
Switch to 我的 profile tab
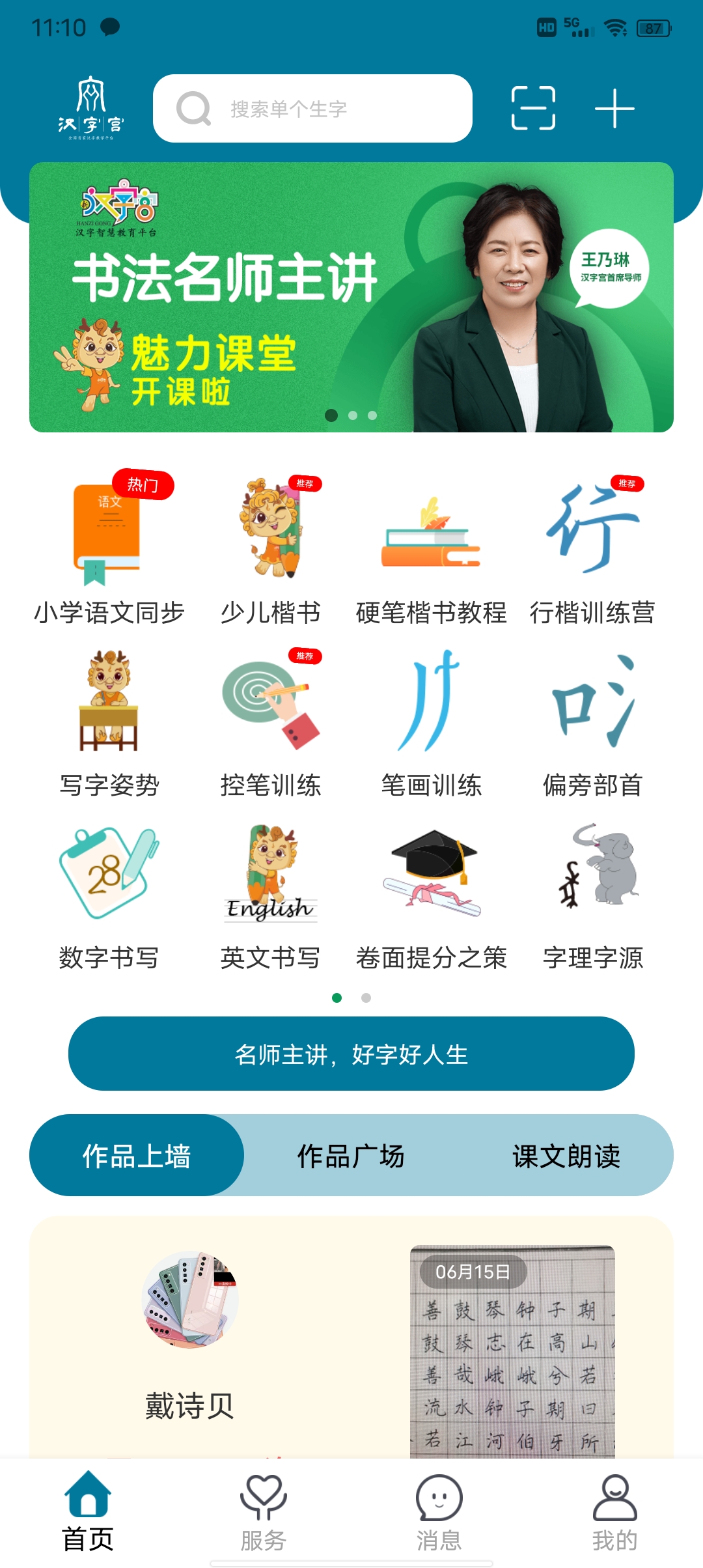click(x=614, y=1512)
